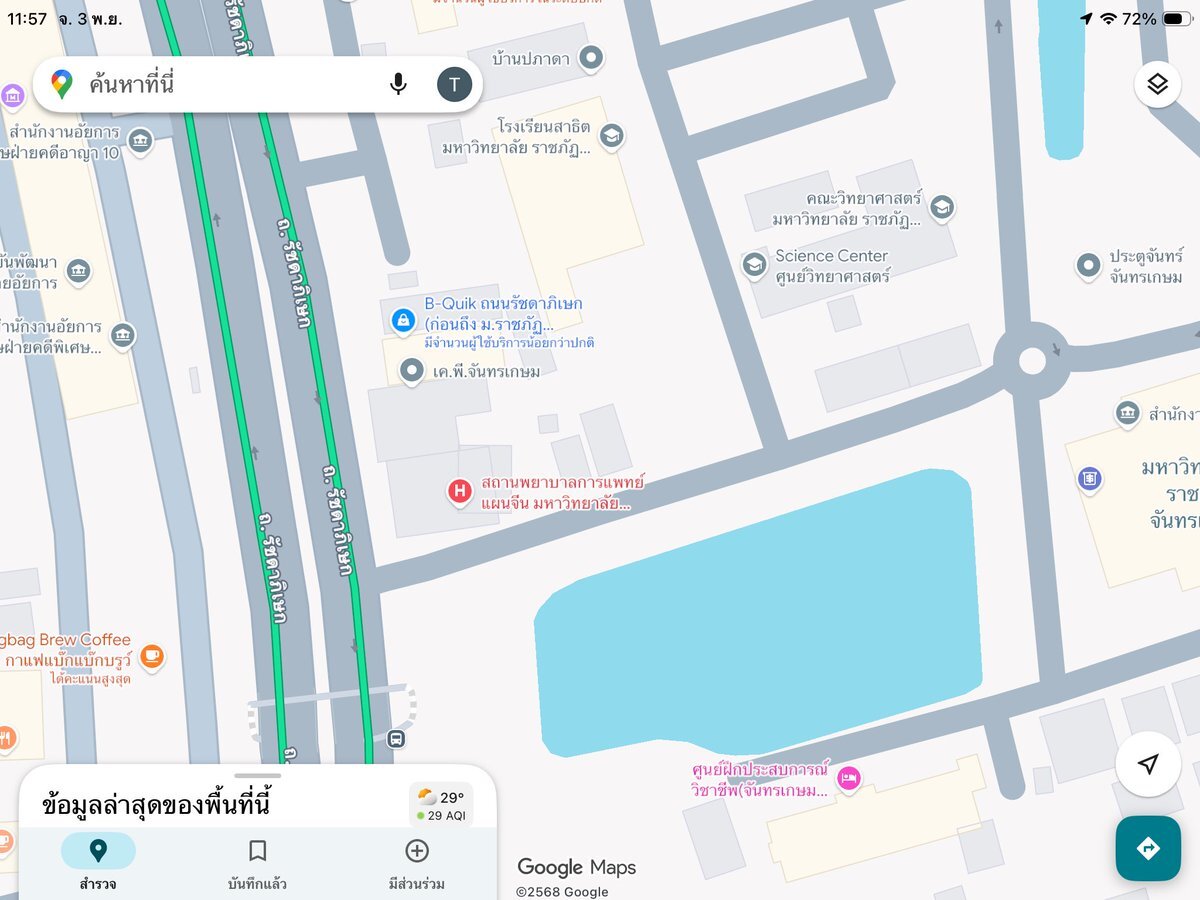Open the map layers selector

pyautogui.click(x=1157, y=85)
